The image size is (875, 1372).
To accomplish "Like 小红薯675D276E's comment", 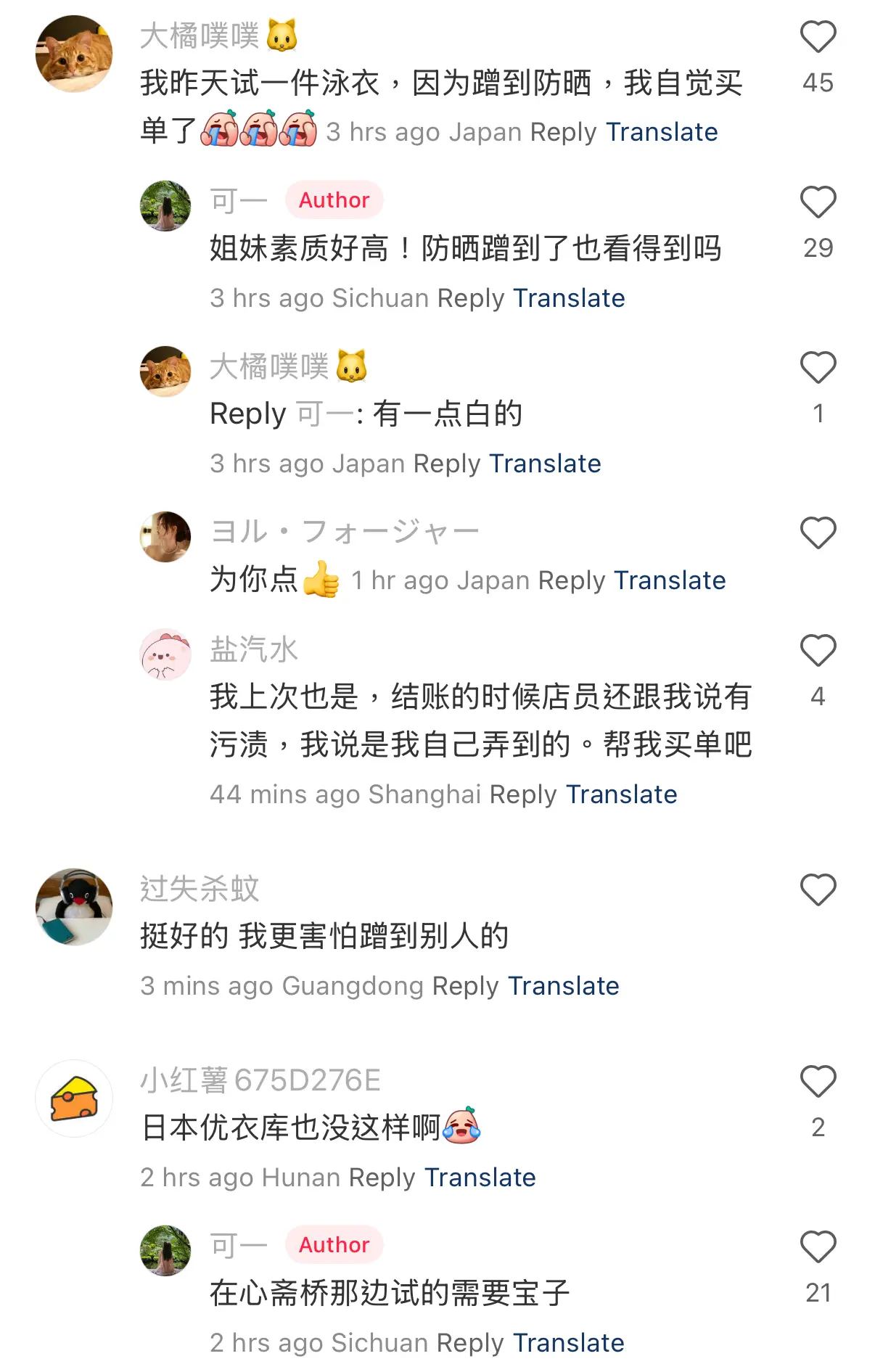I will (x=818, y=1081).
